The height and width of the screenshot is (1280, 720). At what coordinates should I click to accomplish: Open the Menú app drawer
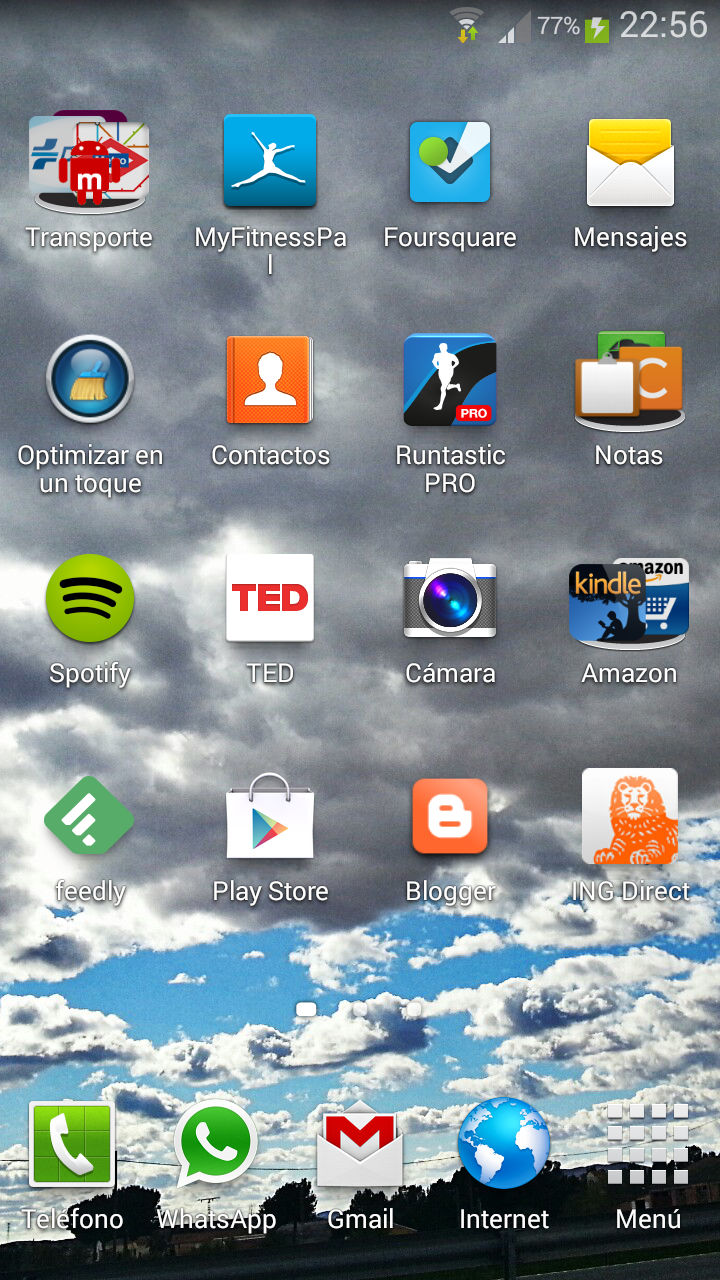pos(648,1145)
